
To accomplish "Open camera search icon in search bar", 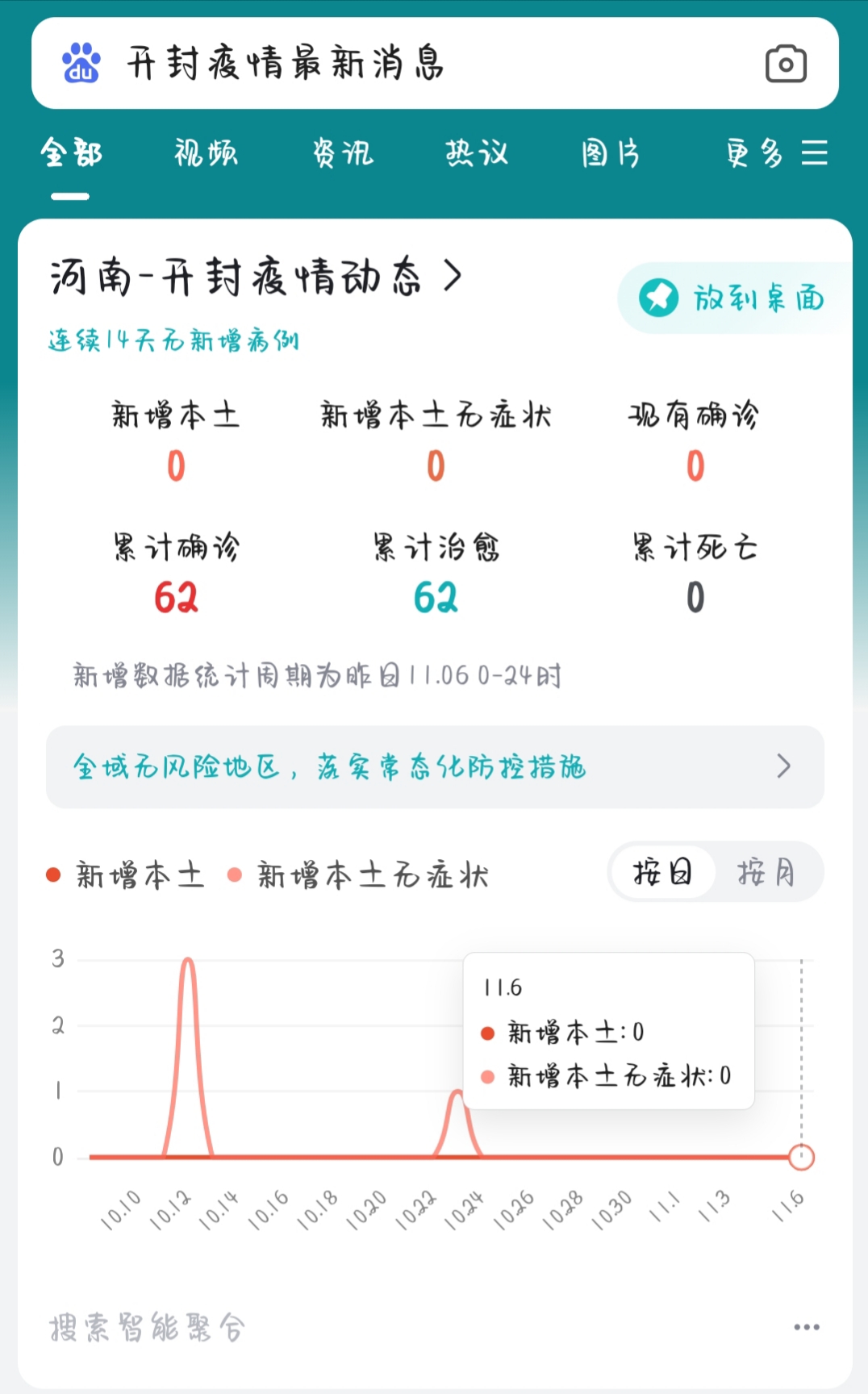I will pyautogui.click(x=786, y=64).
